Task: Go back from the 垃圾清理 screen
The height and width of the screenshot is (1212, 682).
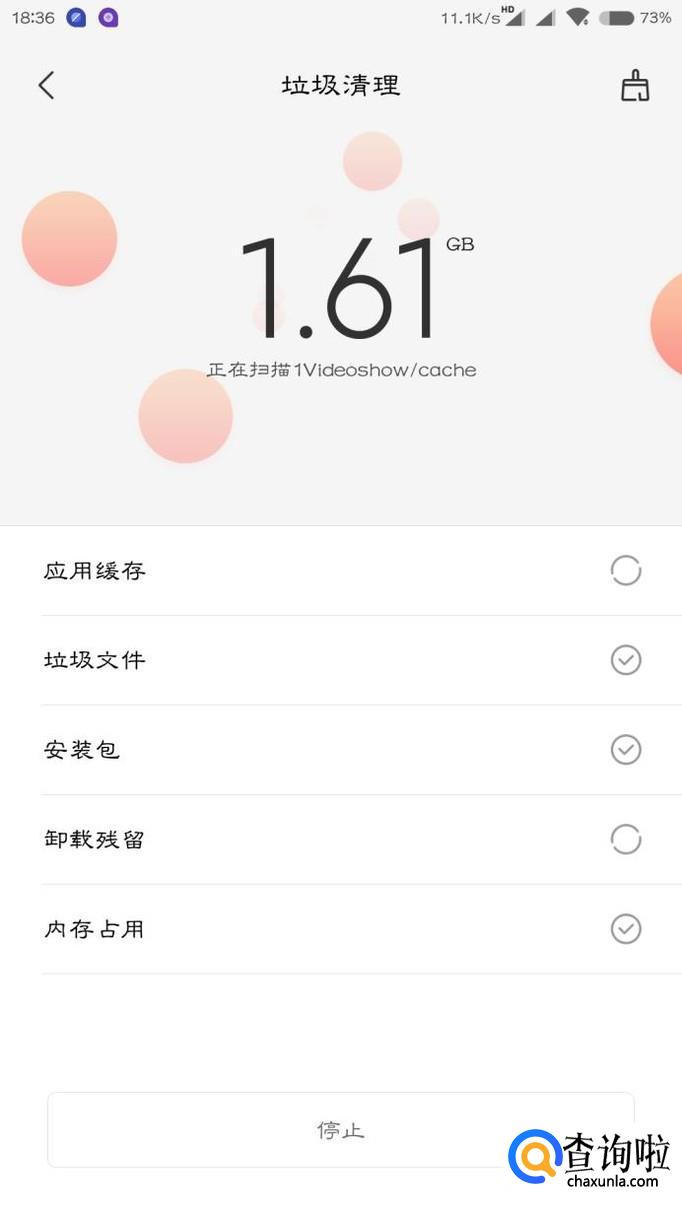Action: click(x=46, y=85)
